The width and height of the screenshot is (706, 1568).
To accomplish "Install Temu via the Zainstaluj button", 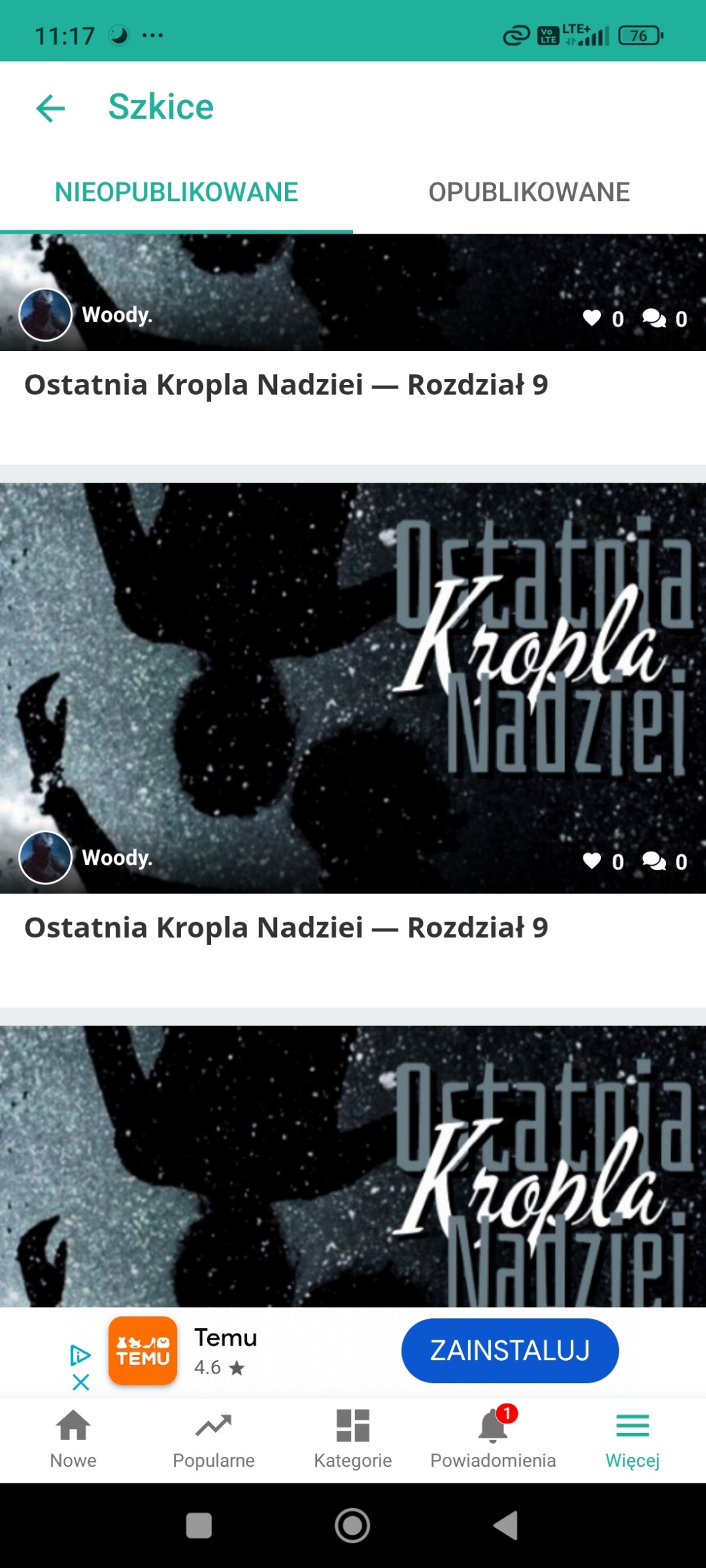I will pyautogui.click(x=510, y=1350).
